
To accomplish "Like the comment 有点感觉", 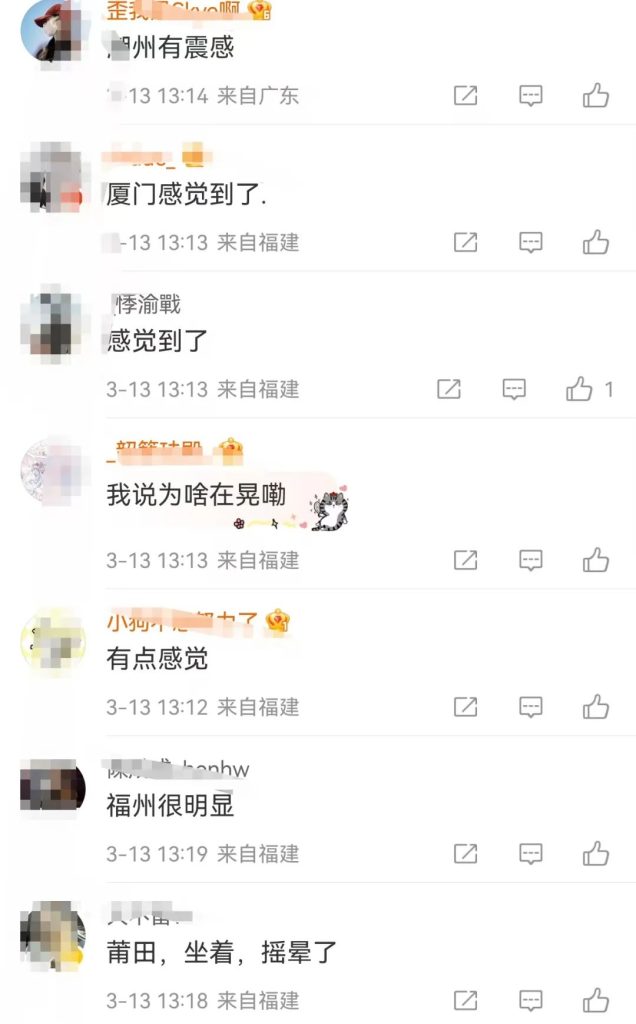I will [x=596, y=707].
